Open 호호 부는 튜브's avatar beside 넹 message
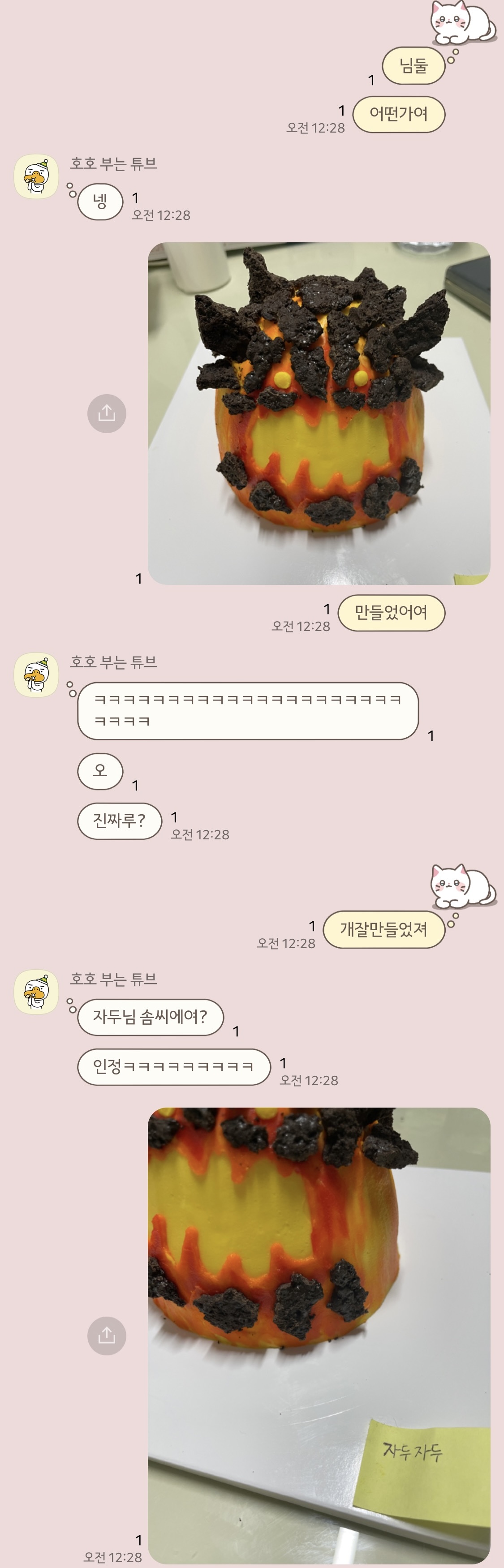Viewport: 504px width, 1568px height. pos(36,176)
